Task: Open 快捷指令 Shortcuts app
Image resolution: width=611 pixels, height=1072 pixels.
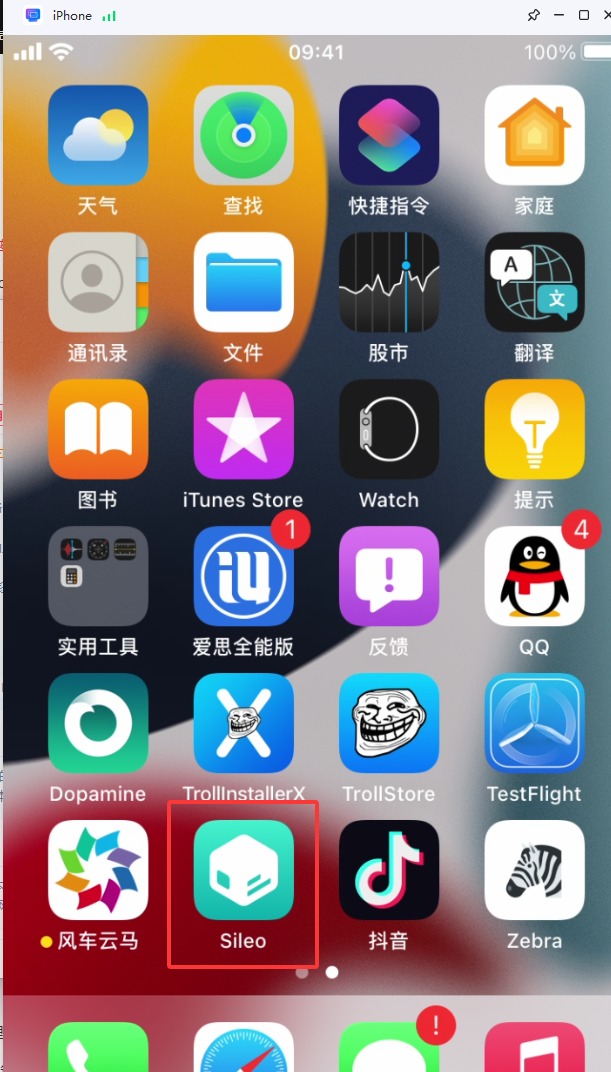Action: 389,135
